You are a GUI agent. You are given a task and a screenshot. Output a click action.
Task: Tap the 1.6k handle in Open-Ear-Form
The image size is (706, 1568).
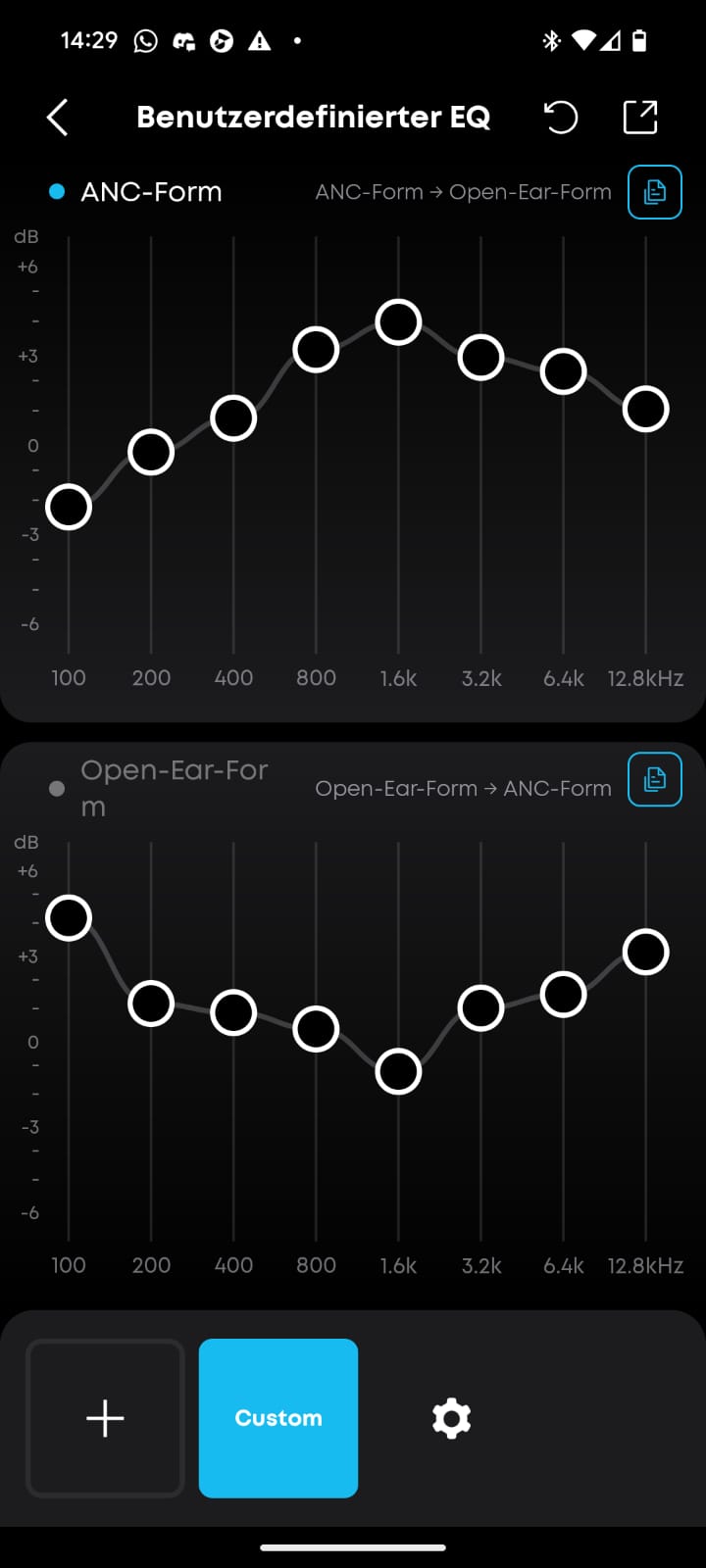tap(398, 1071)
